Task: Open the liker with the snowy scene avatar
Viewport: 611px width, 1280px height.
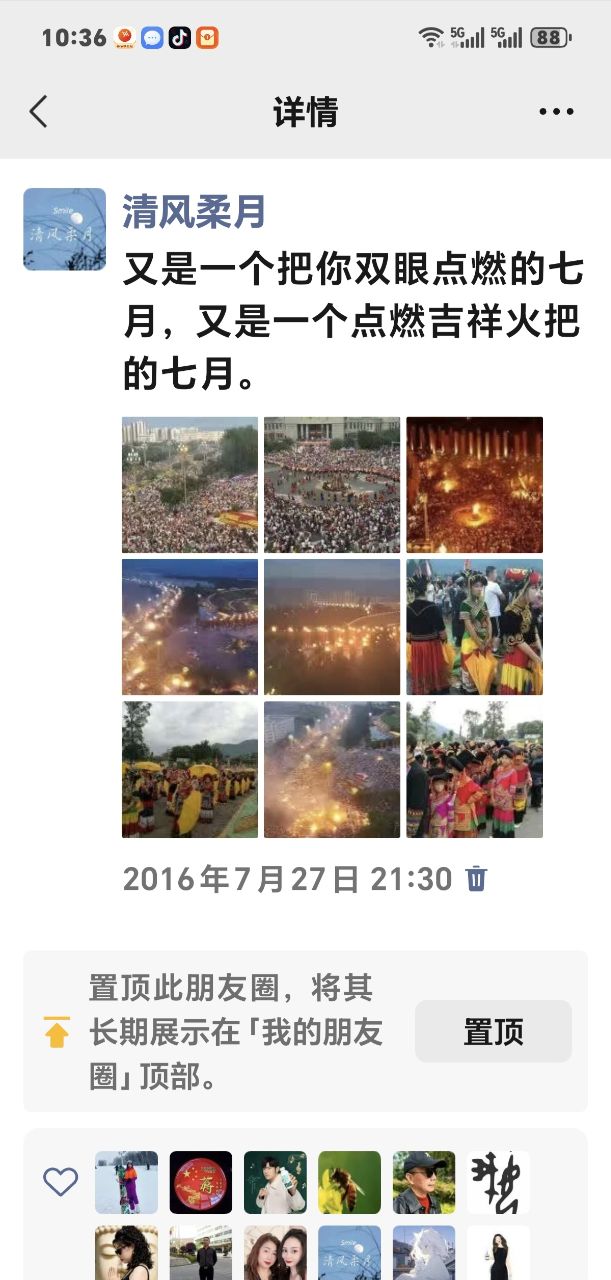Action: click(126, 1182)
